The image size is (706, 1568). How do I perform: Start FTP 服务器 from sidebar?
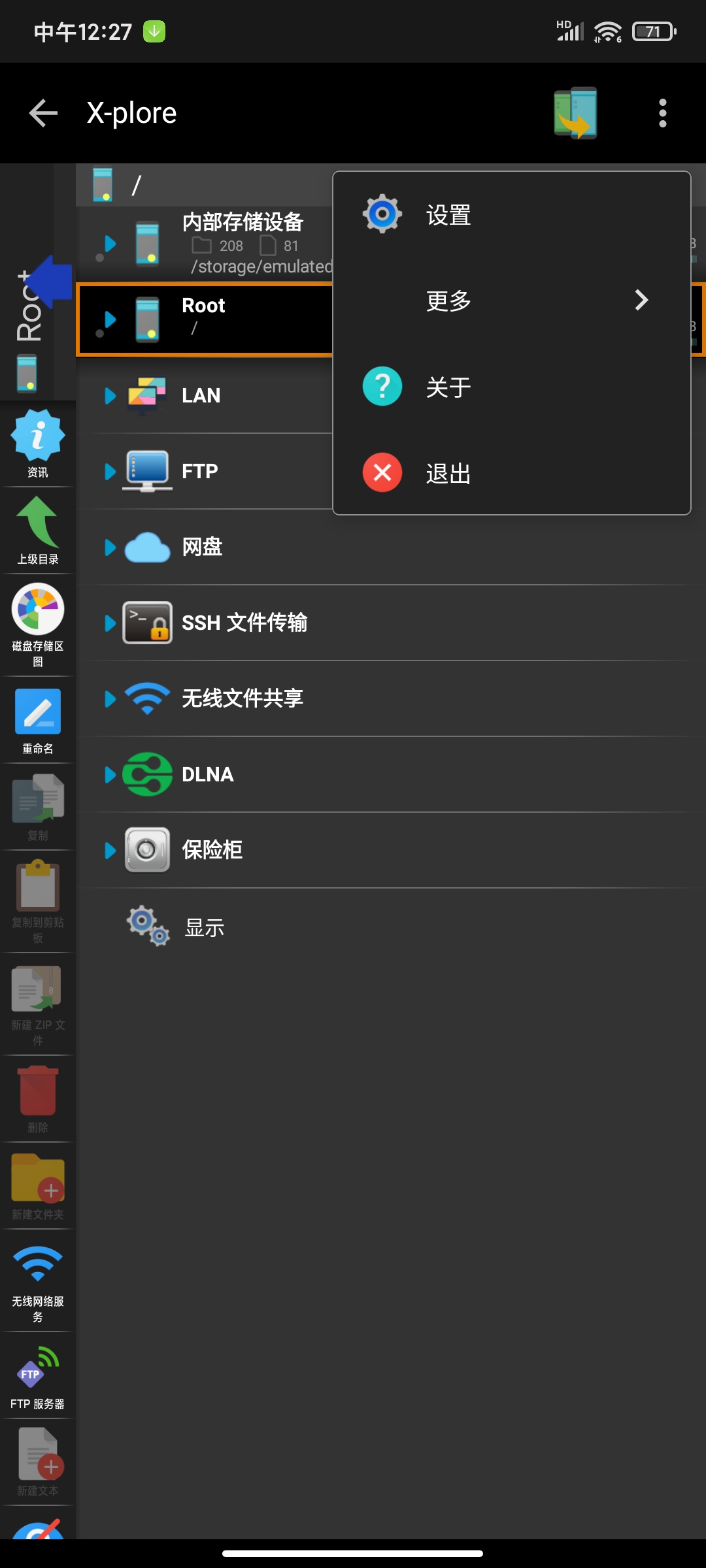[x=38, y=1376]
